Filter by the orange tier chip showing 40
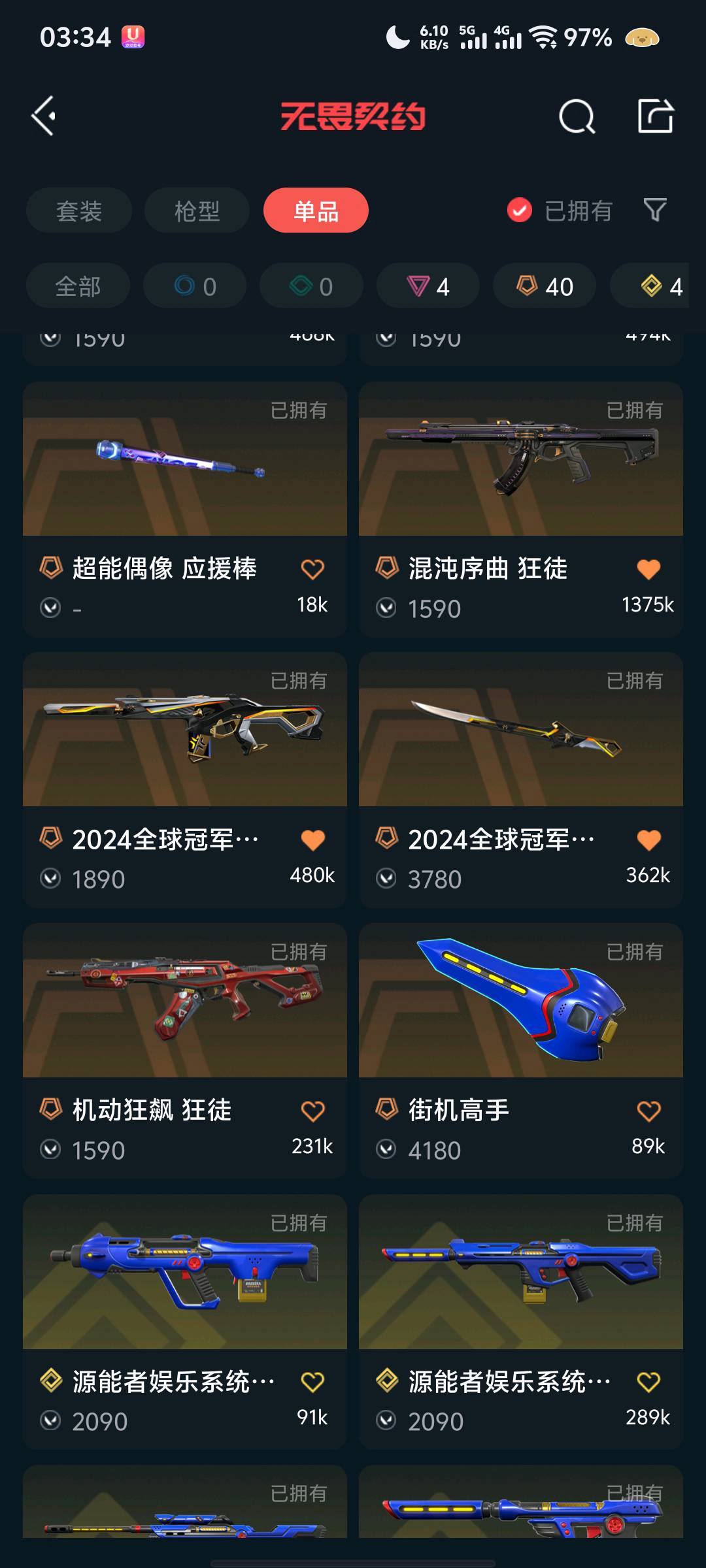Image resolution: width=706 pixels, height=1568 pixels. pyautogui.click(x=545, y=286)
